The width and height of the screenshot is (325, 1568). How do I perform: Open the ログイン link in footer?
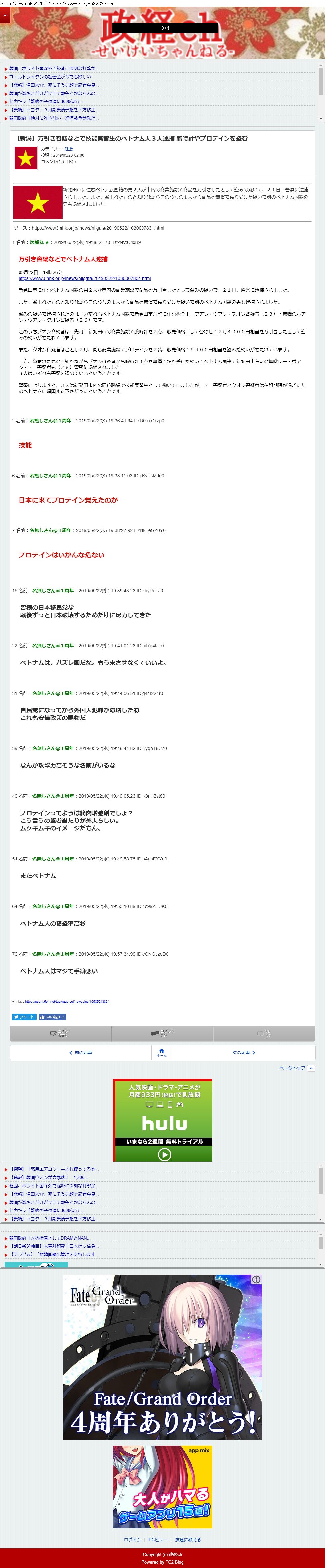coord(132,1539)
